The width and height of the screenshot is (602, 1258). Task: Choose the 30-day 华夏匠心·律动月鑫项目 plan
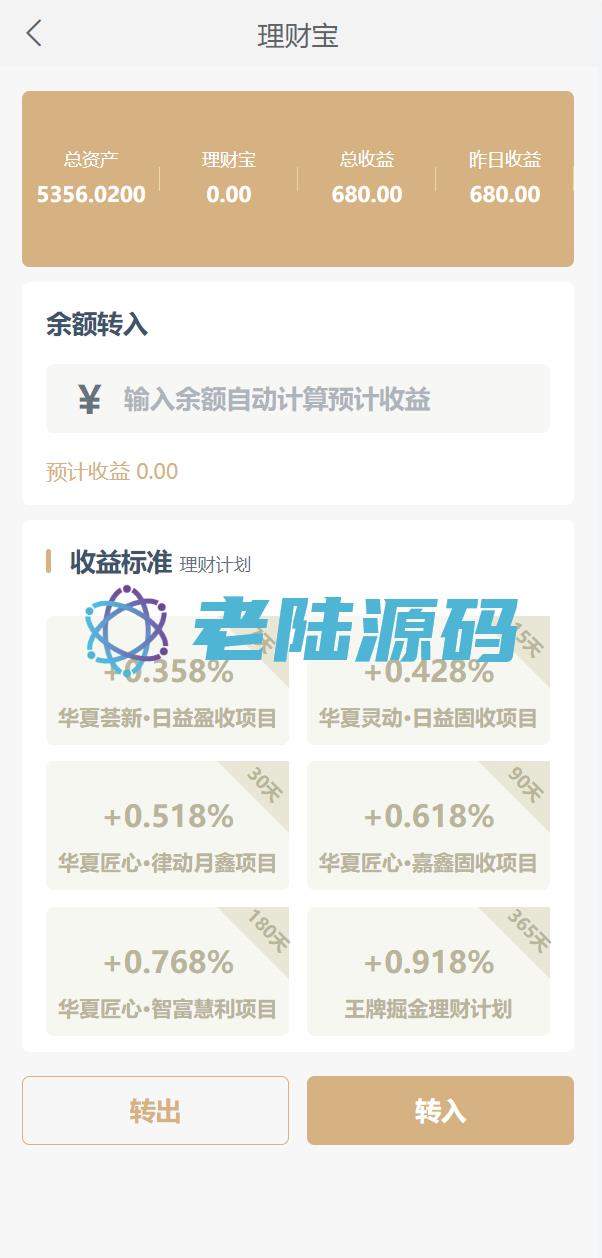(167, 826)
